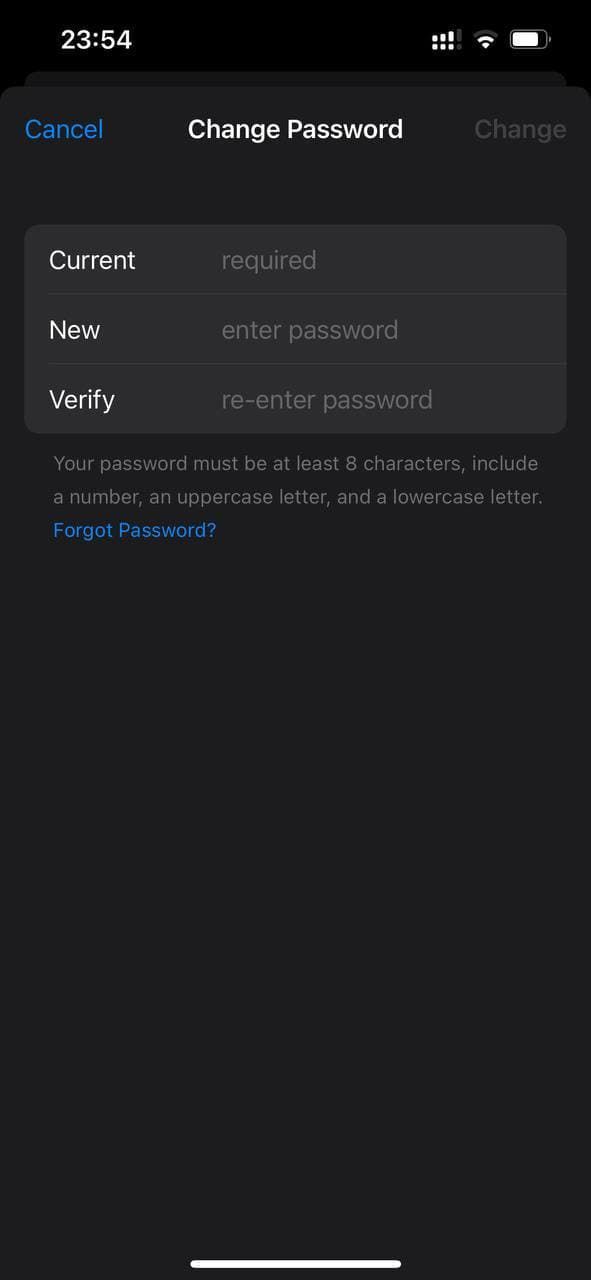Tap the Change button in the header
This screenshot has height=1280, width=591.
pos(520,129)
